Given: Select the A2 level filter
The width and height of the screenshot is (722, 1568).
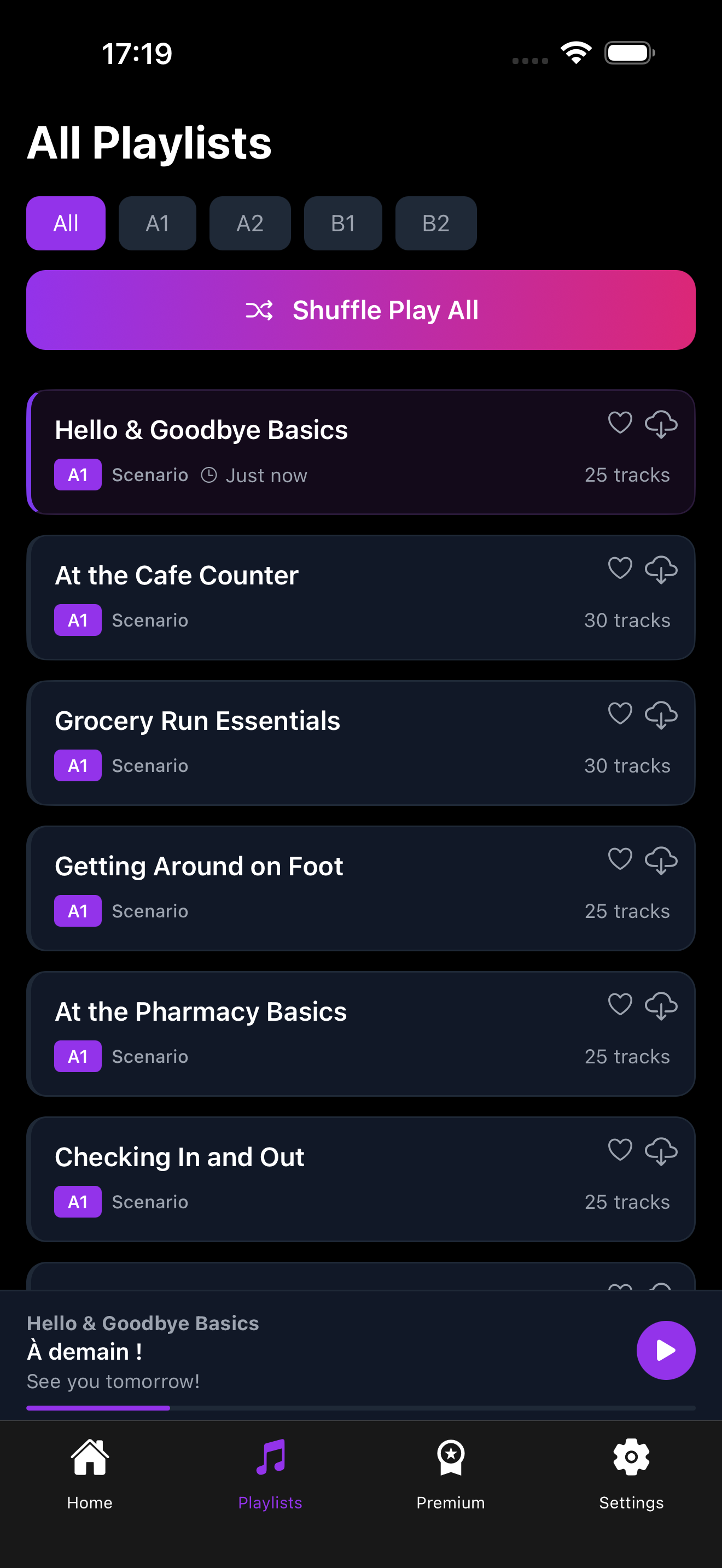Looking at the screenshot, I should (x=249, y=224).
